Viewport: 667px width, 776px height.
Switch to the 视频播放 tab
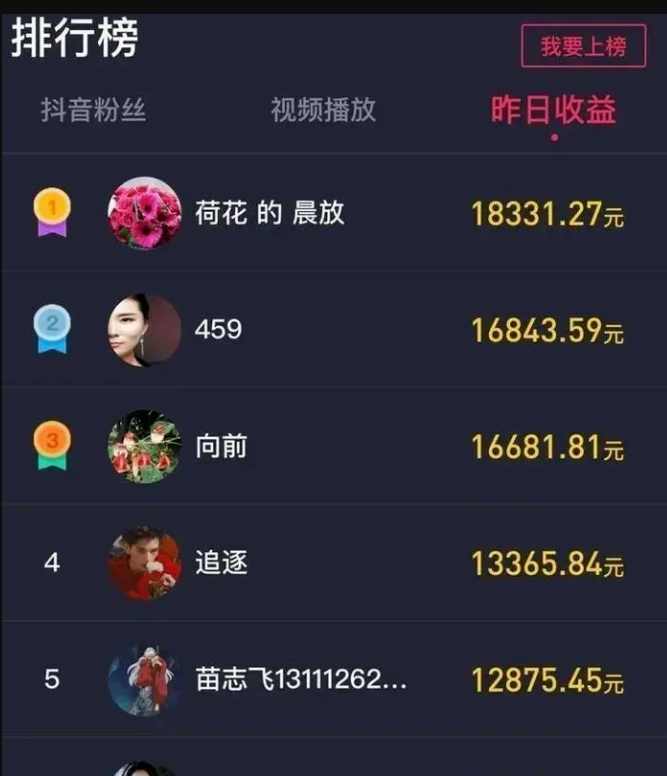[323, 110]
